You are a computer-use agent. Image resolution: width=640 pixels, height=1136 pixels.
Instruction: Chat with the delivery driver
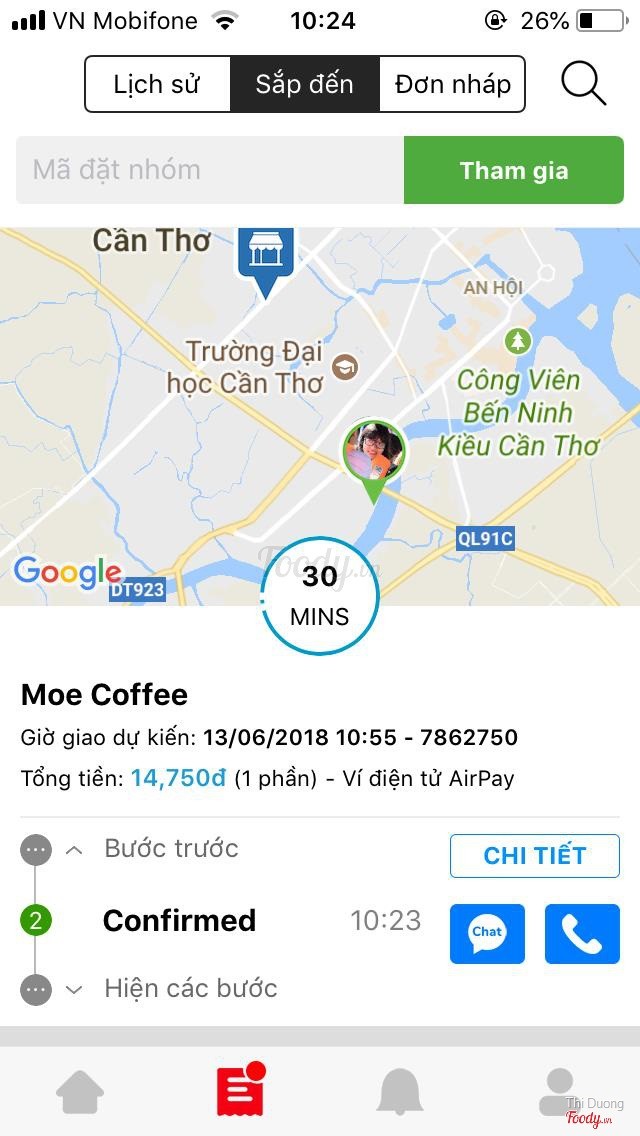point(487,933)
